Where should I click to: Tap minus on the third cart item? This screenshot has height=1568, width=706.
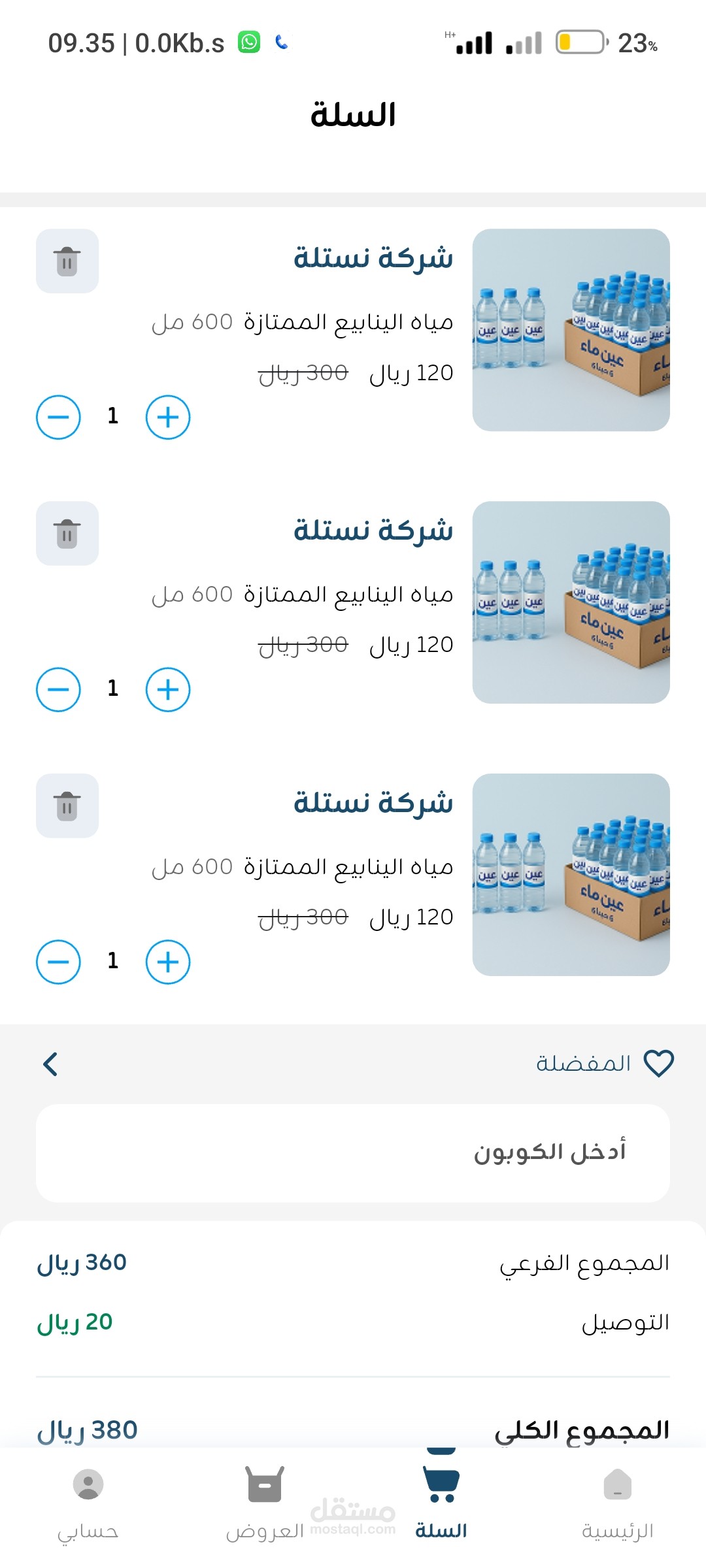(x=58, y=962)
